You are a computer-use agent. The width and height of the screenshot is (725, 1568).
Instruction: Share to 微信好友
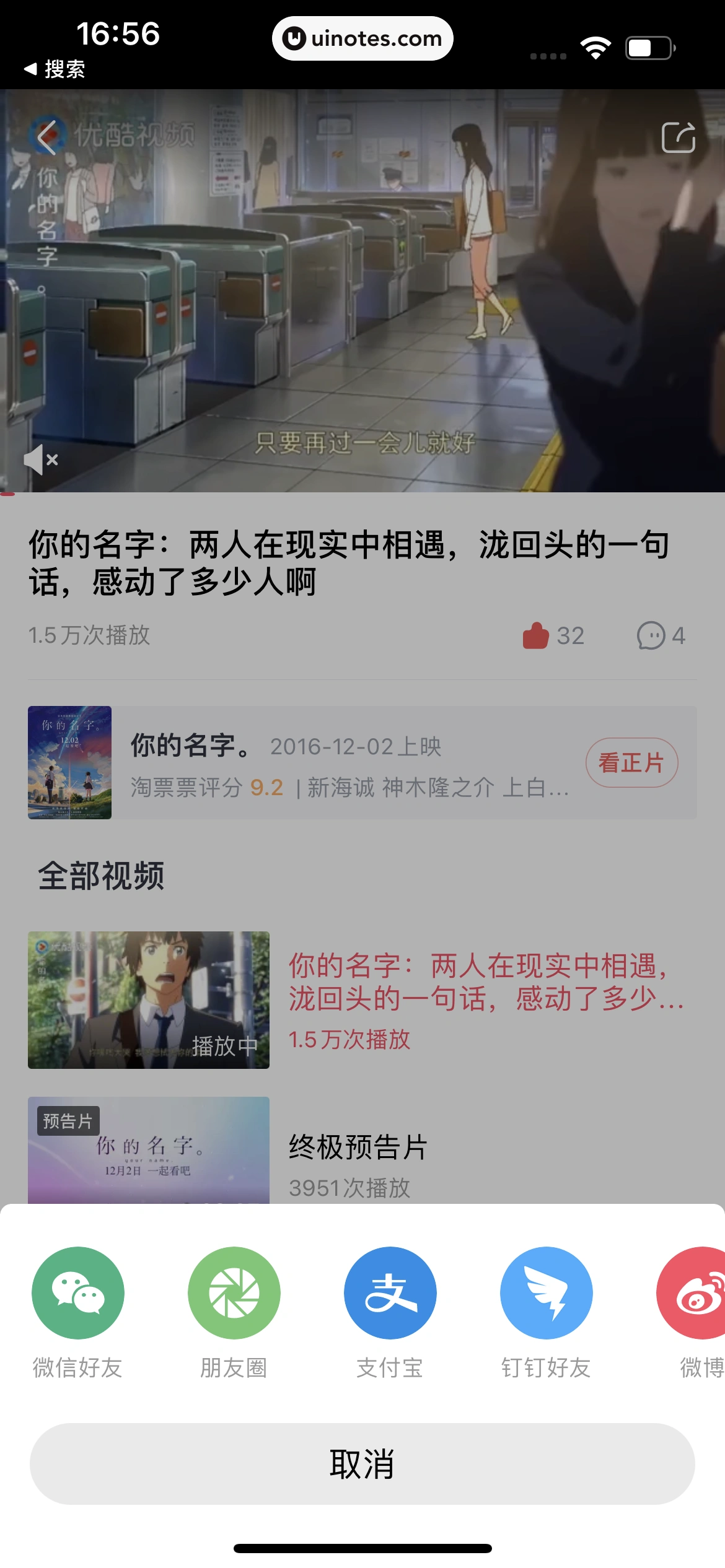point(78,1294)
